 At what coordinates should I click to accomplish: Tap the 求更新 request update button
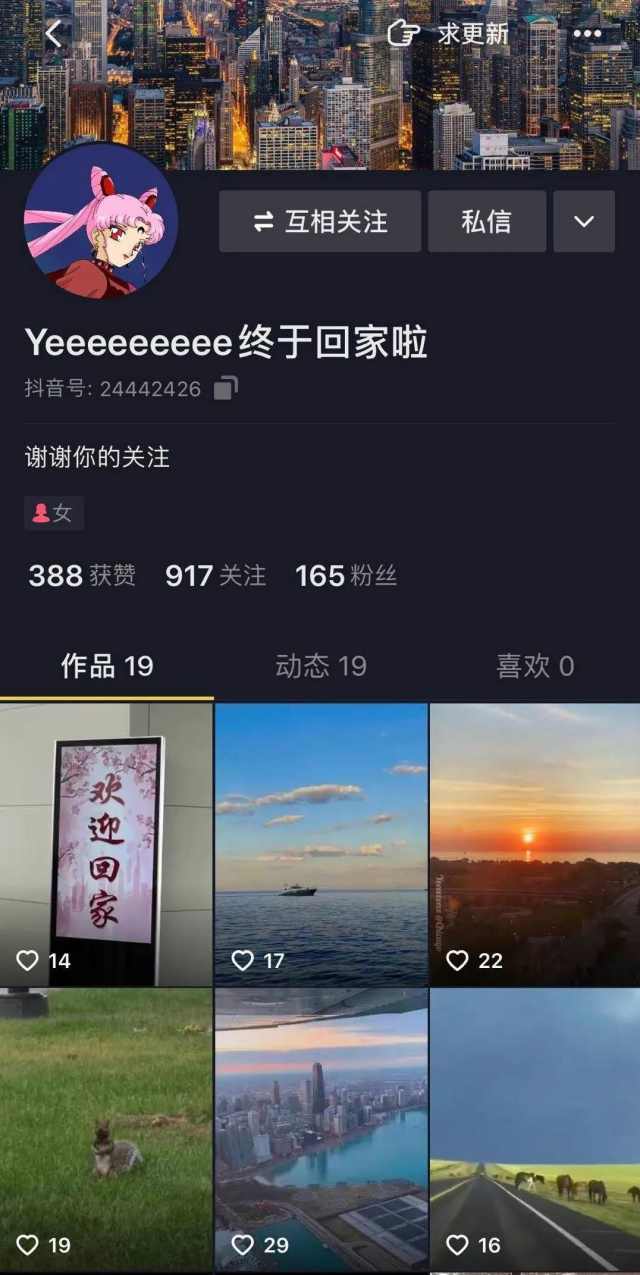click(x=448, y=34)
